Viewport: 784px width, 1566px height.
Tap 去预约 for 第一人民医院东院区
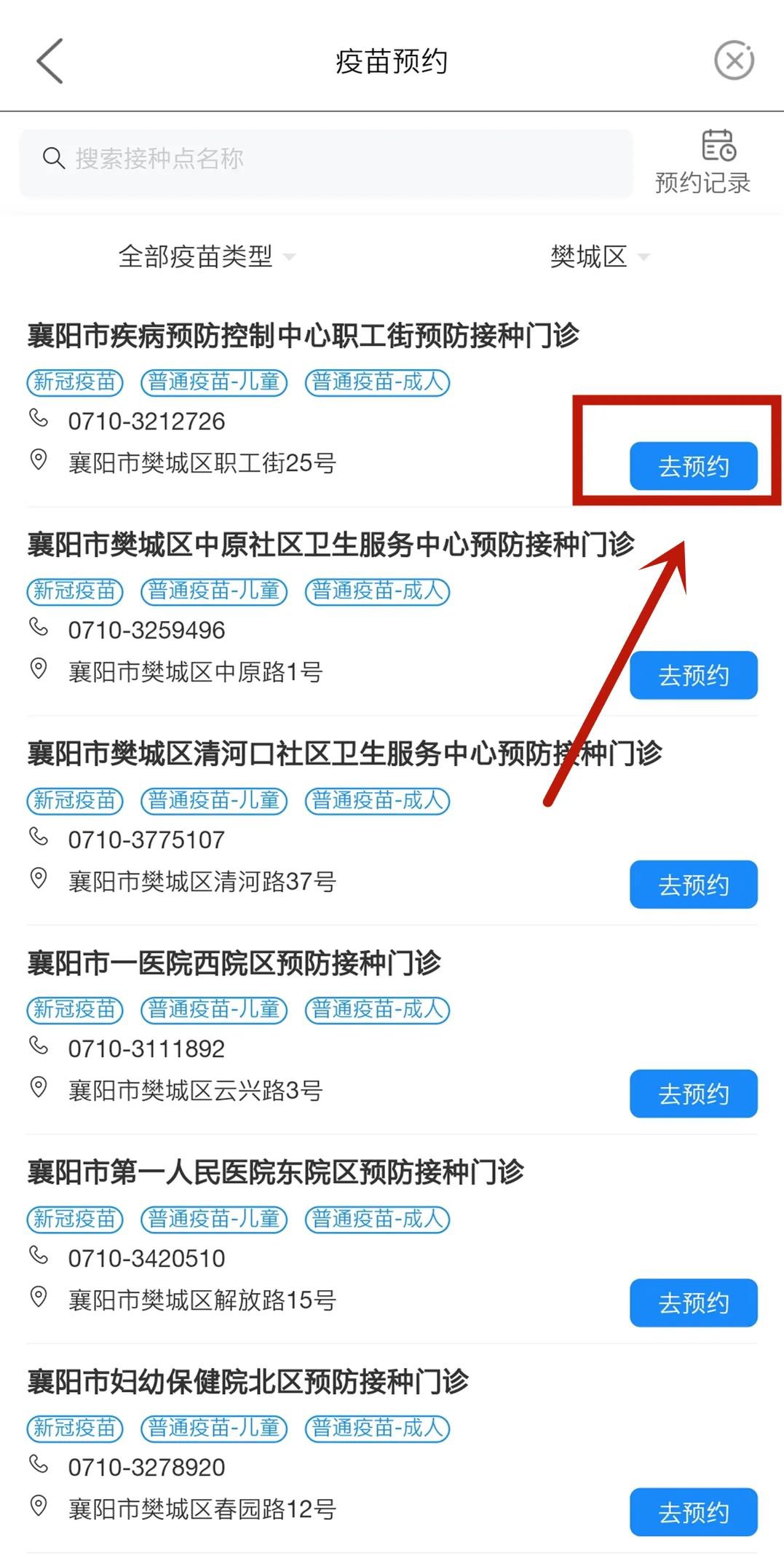click(x=693, y=1302)
